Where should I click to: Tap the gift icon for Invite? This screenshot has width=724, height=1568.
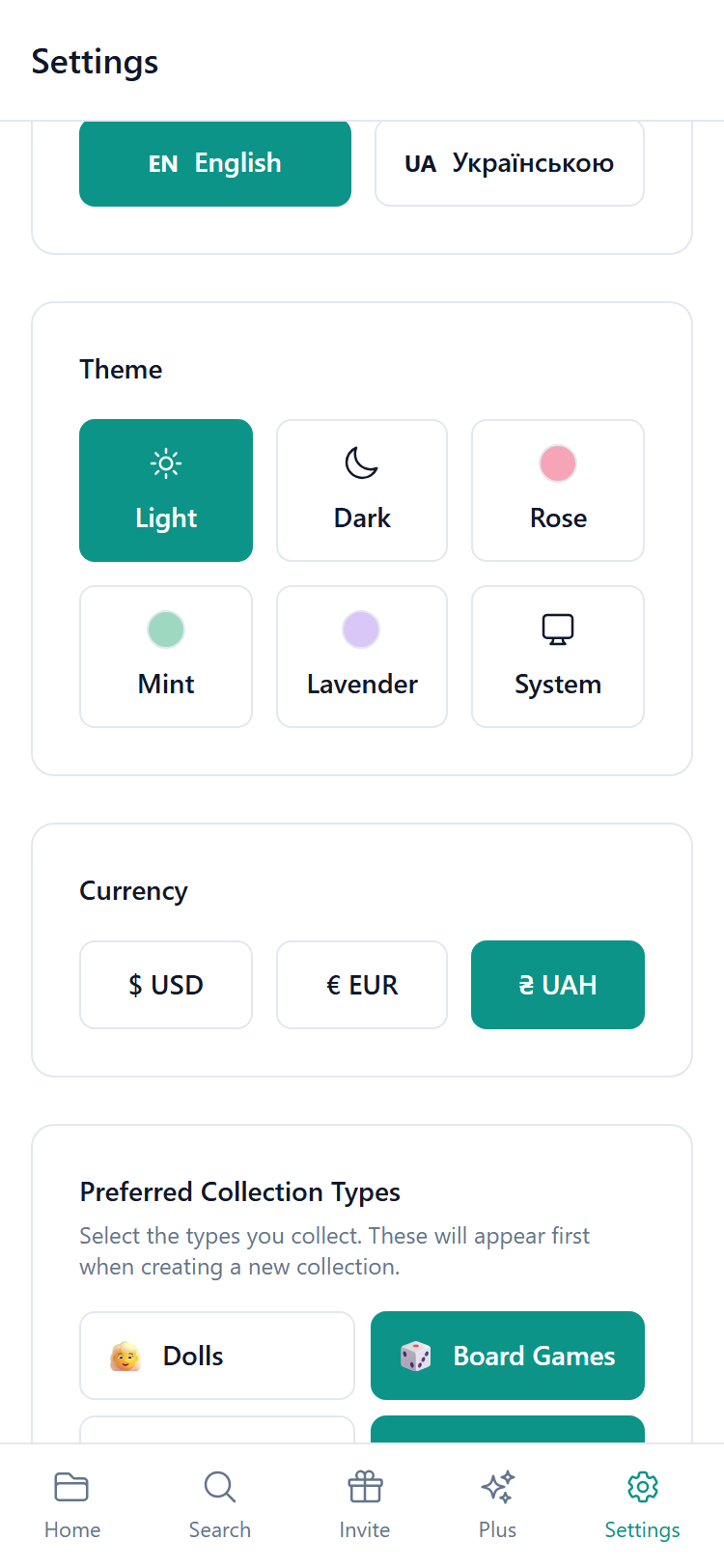tap(364, 1487)
